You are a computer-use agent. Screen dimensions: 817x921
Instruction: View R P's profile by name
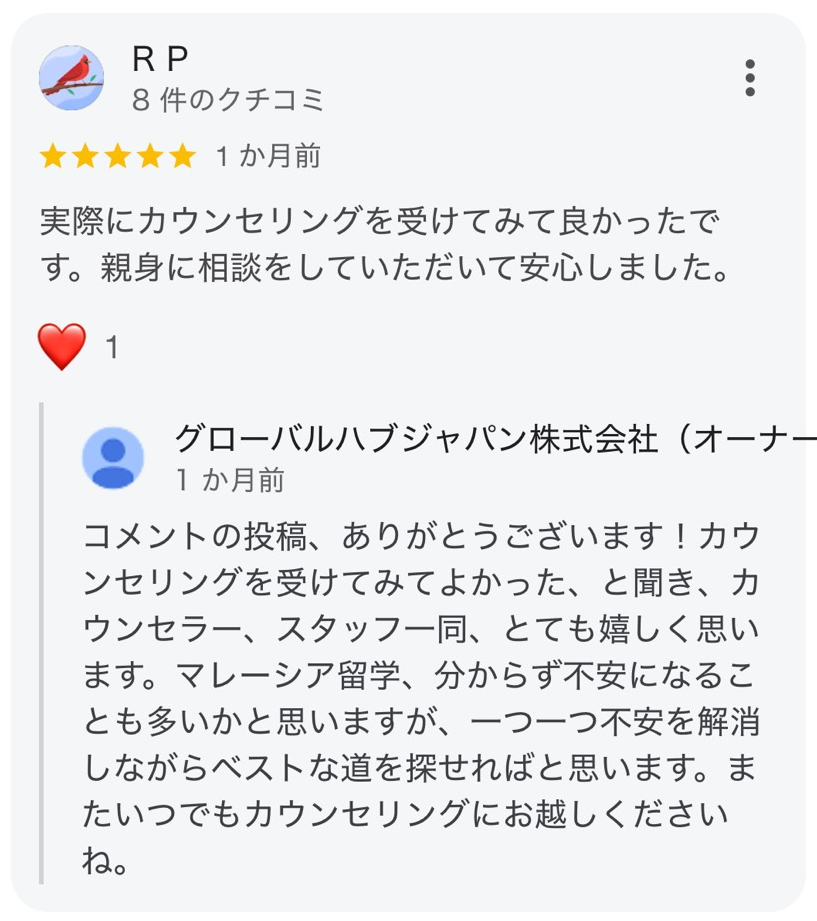click(160, 60)
